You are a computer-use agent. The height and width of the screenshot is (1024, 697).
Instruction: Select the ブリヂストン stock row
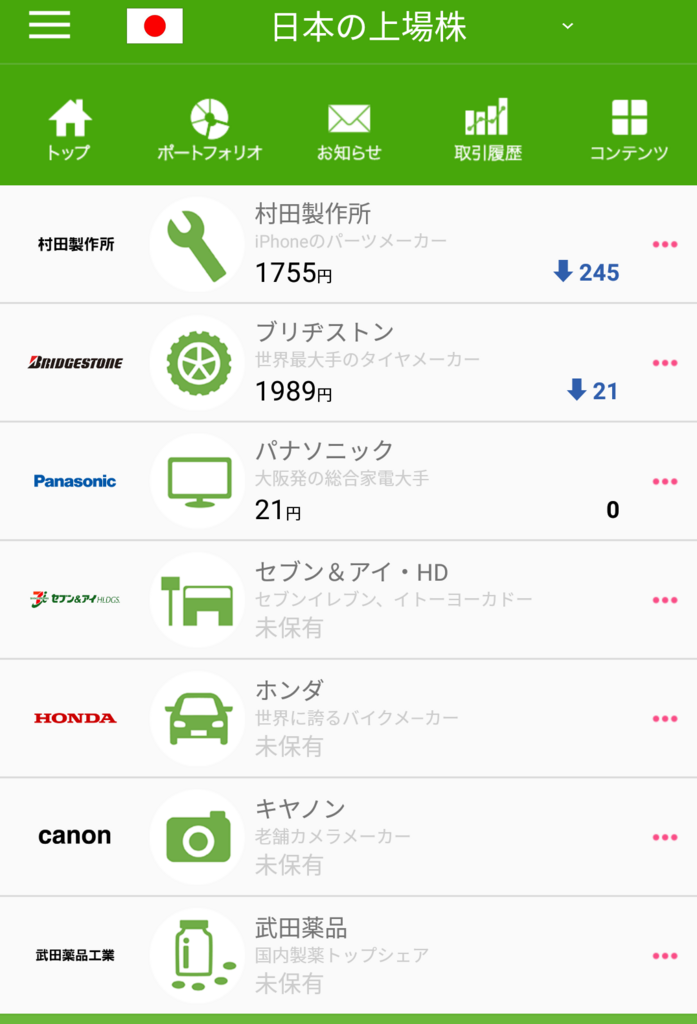(x=348, y=363)
